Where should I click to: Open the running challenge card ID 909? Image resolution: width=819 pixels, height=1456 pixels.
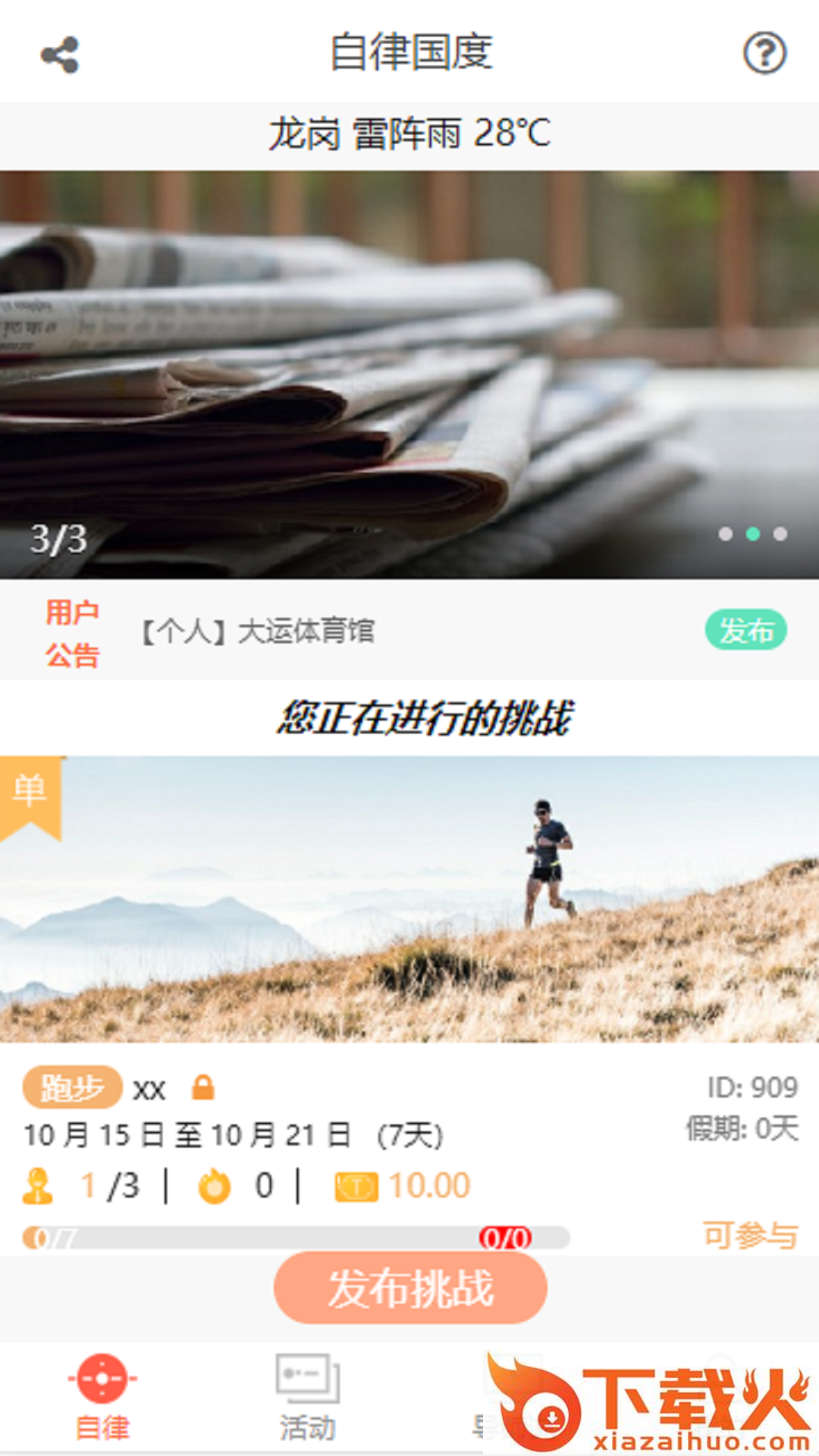tap(409, 899)
